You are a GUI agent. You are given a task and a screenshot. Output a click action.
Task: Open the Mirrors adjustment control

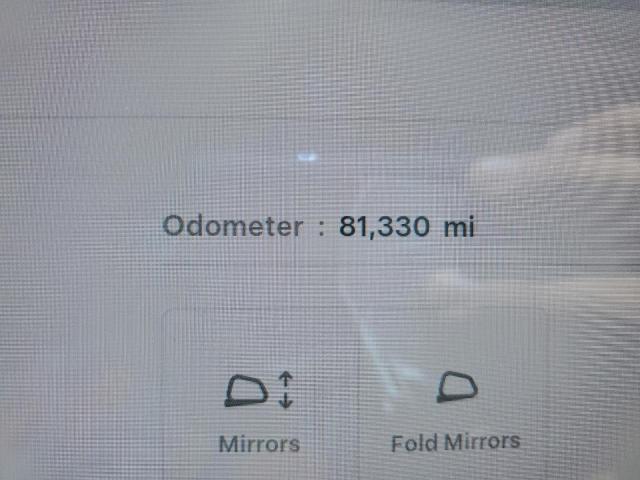pos(259,408)
